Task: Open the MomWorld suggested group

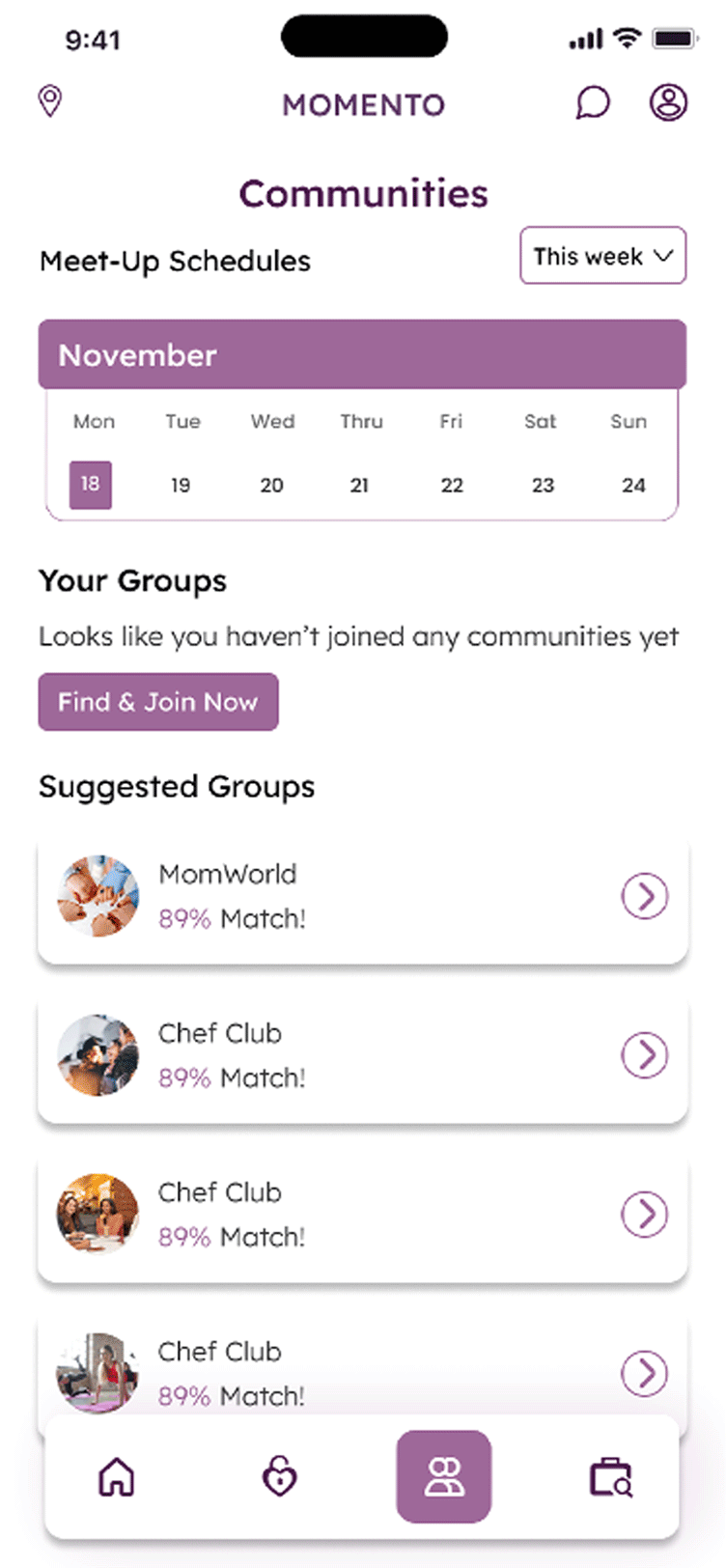Action: click(x=363, y=897)
